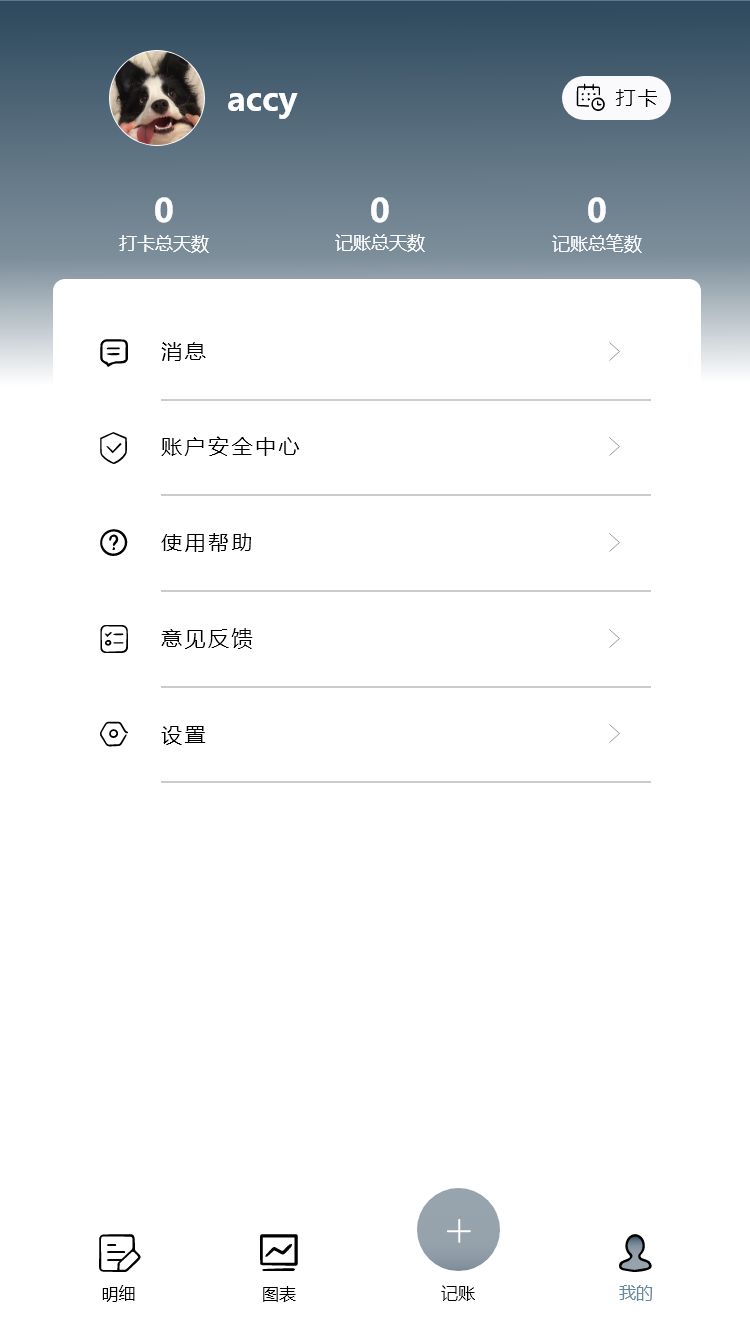Image resolution: width=750 pixels, height=1334 pixels.
Task: Select 意见反馈 feedback row
Action: [x=376, y=639]
